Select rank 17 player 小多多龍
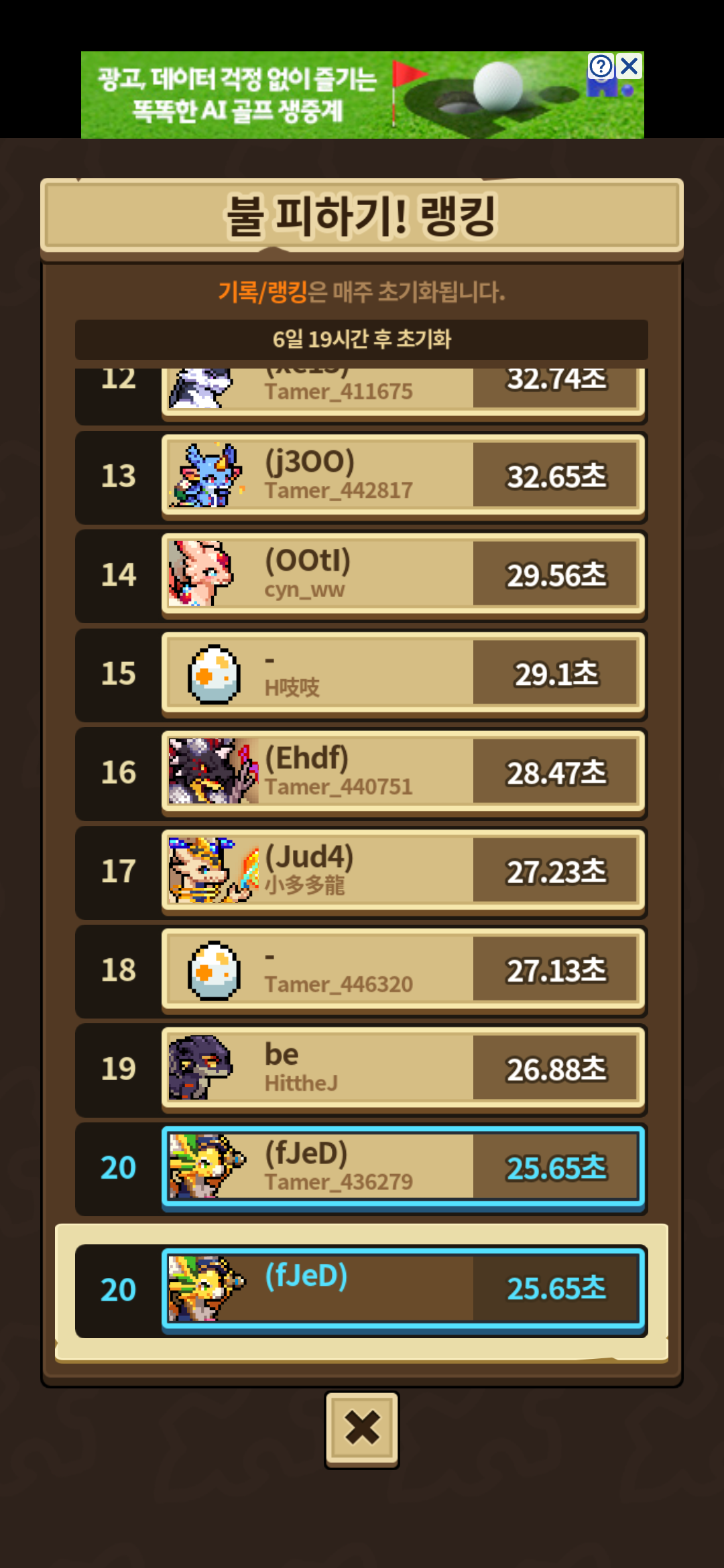Screen dimensions: 724x1568 pyautogui.click(x=402, y=870)
